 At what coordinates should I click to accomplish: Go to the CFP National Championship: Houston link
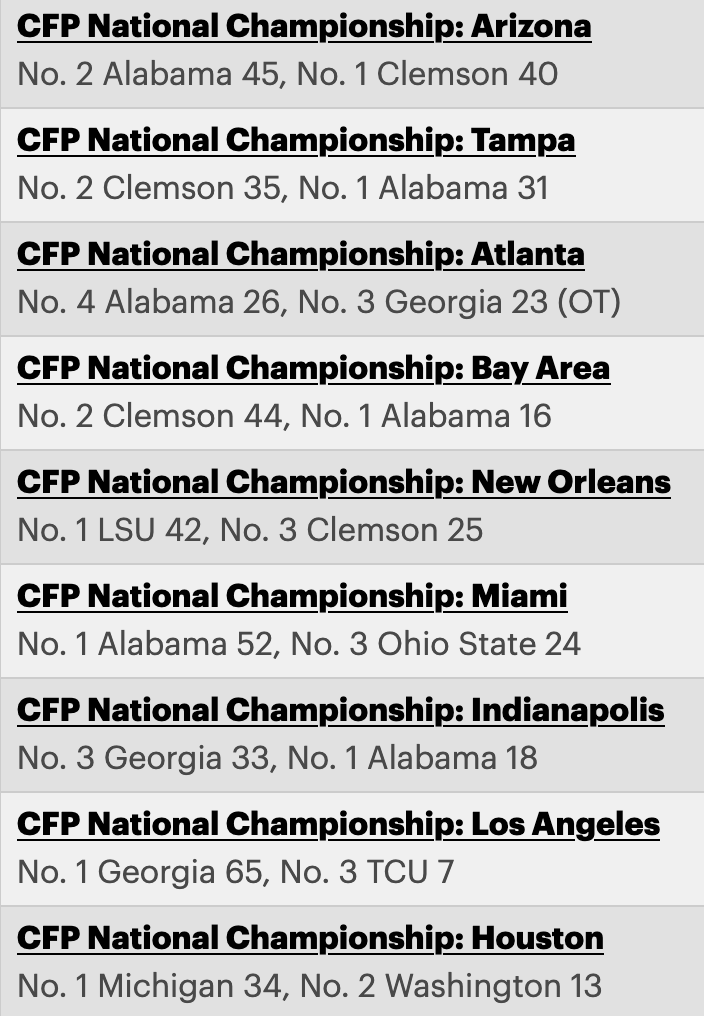pyautogui.click(x=310, y=939)
